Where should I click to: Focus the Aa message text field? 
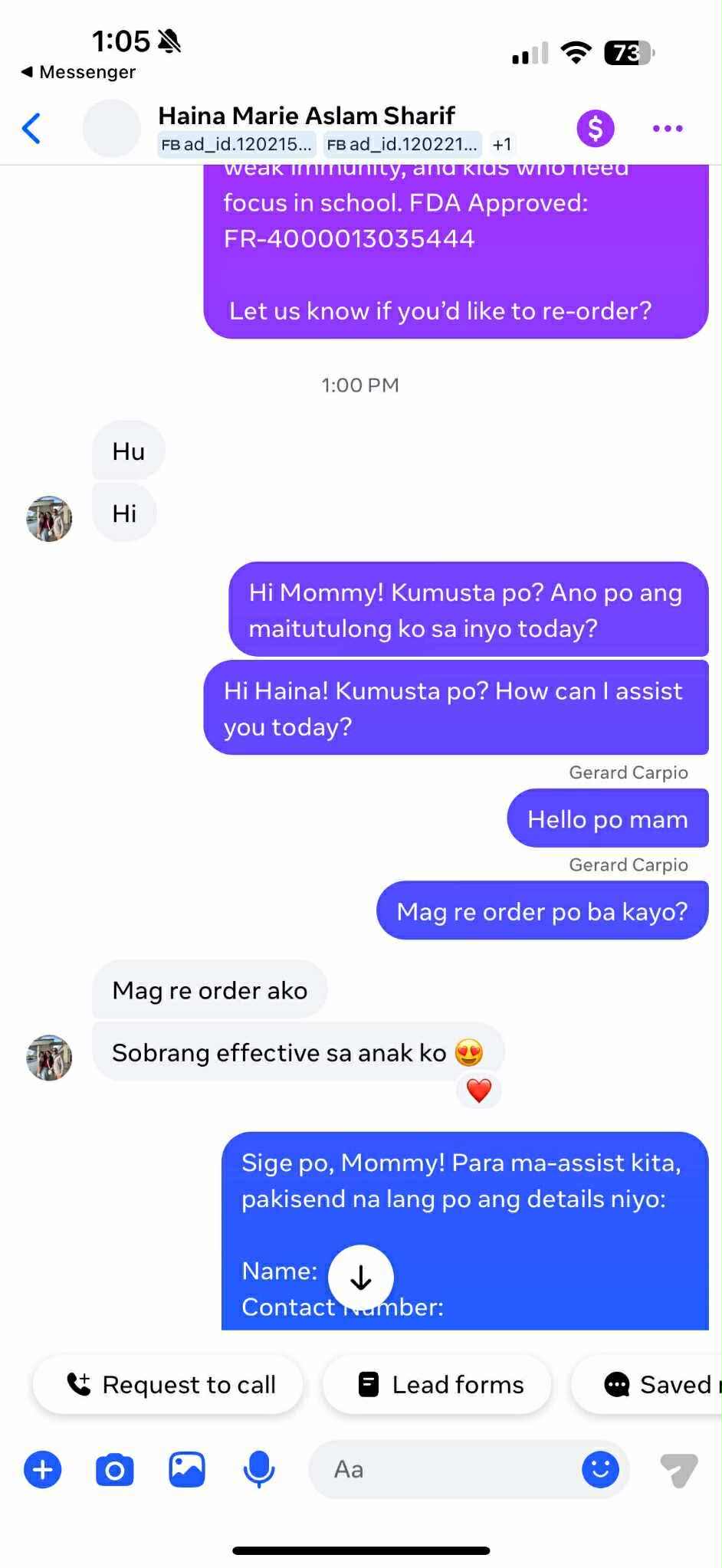coord(445,1470)
